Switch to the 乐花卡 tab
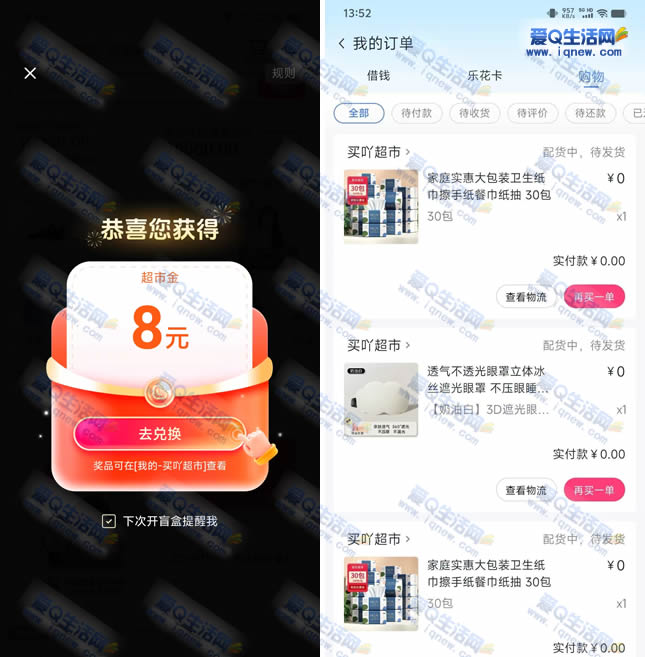This screenshot has height=657, width=645. coord(484,76)
